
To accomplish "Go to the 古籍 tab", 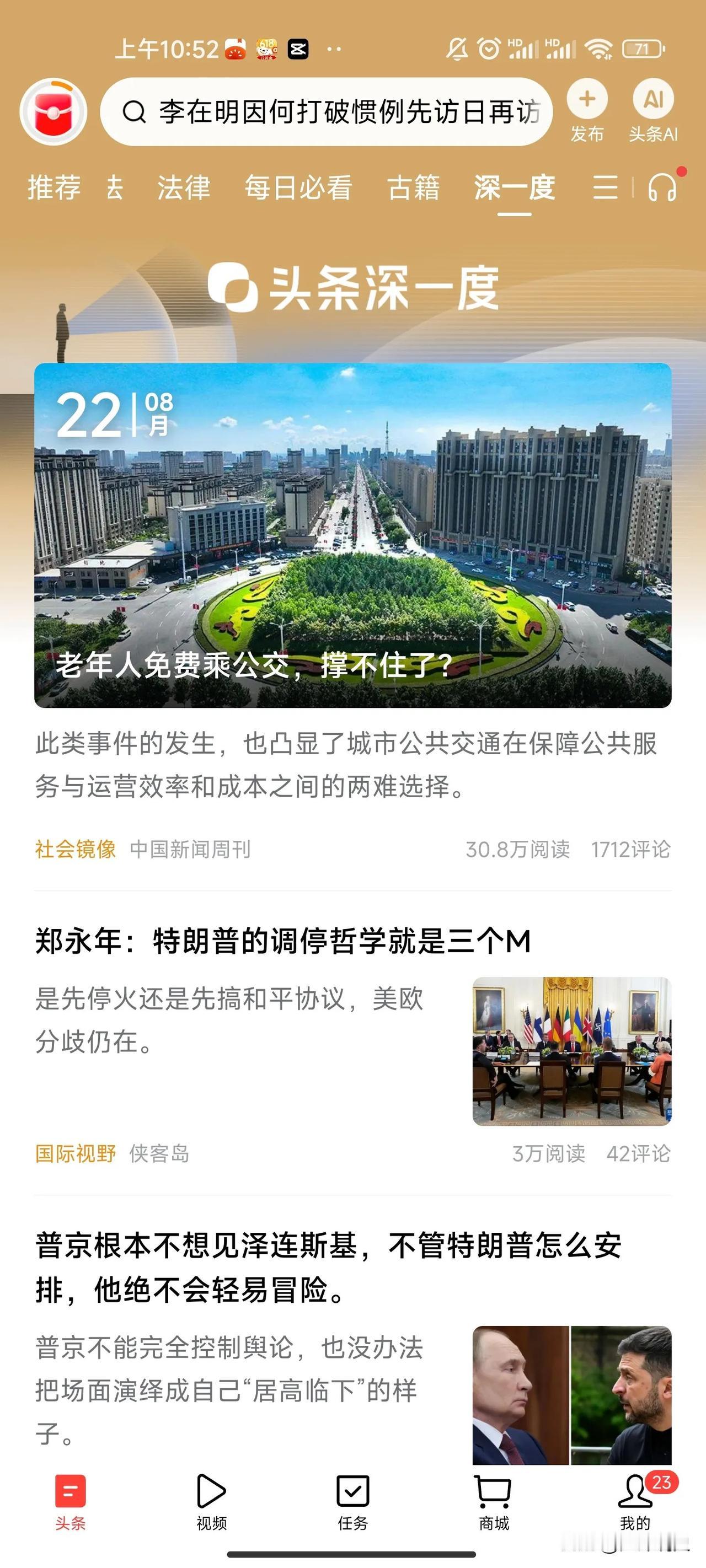I will [x=413, y=187].
